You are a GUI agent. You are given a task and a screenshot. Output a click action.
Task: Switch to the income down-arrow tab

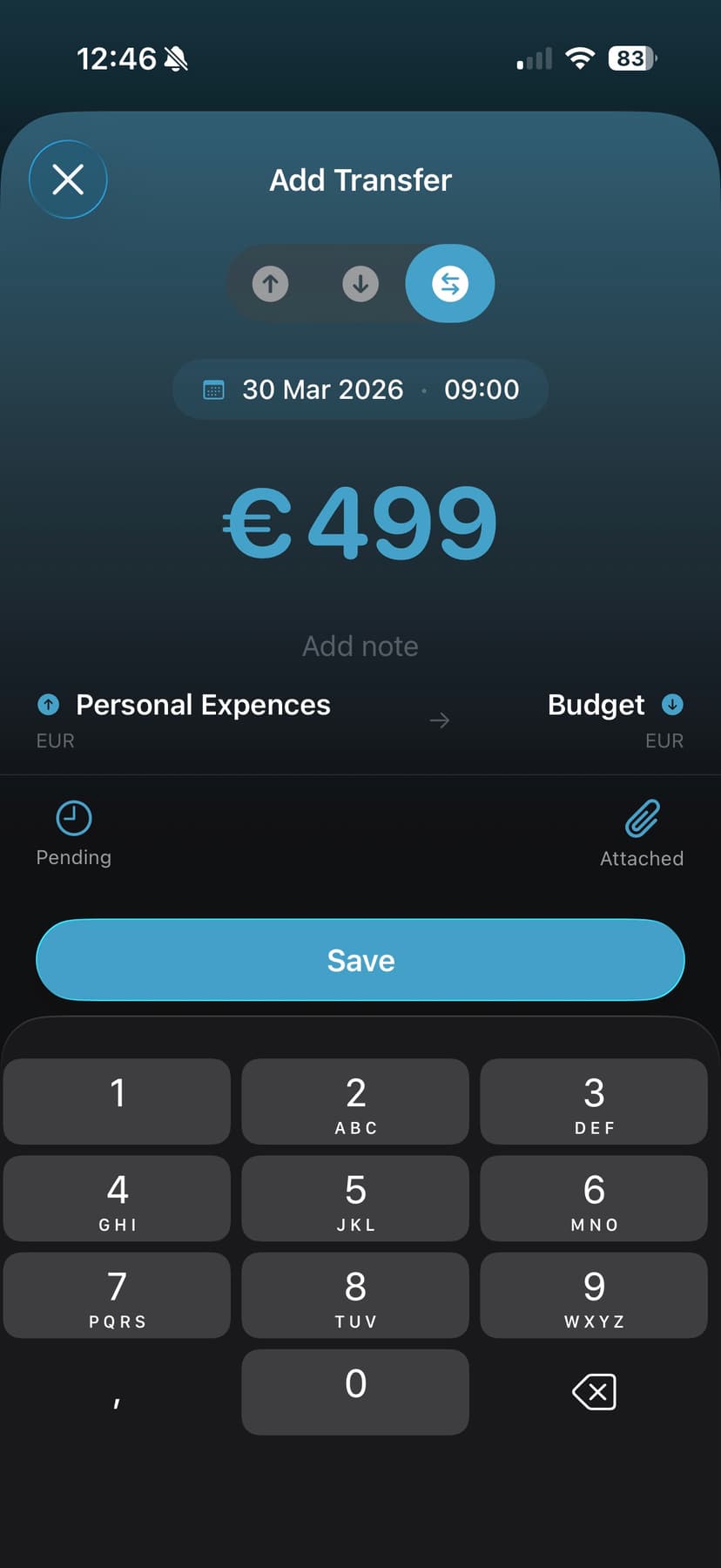(x=360, y=284)
